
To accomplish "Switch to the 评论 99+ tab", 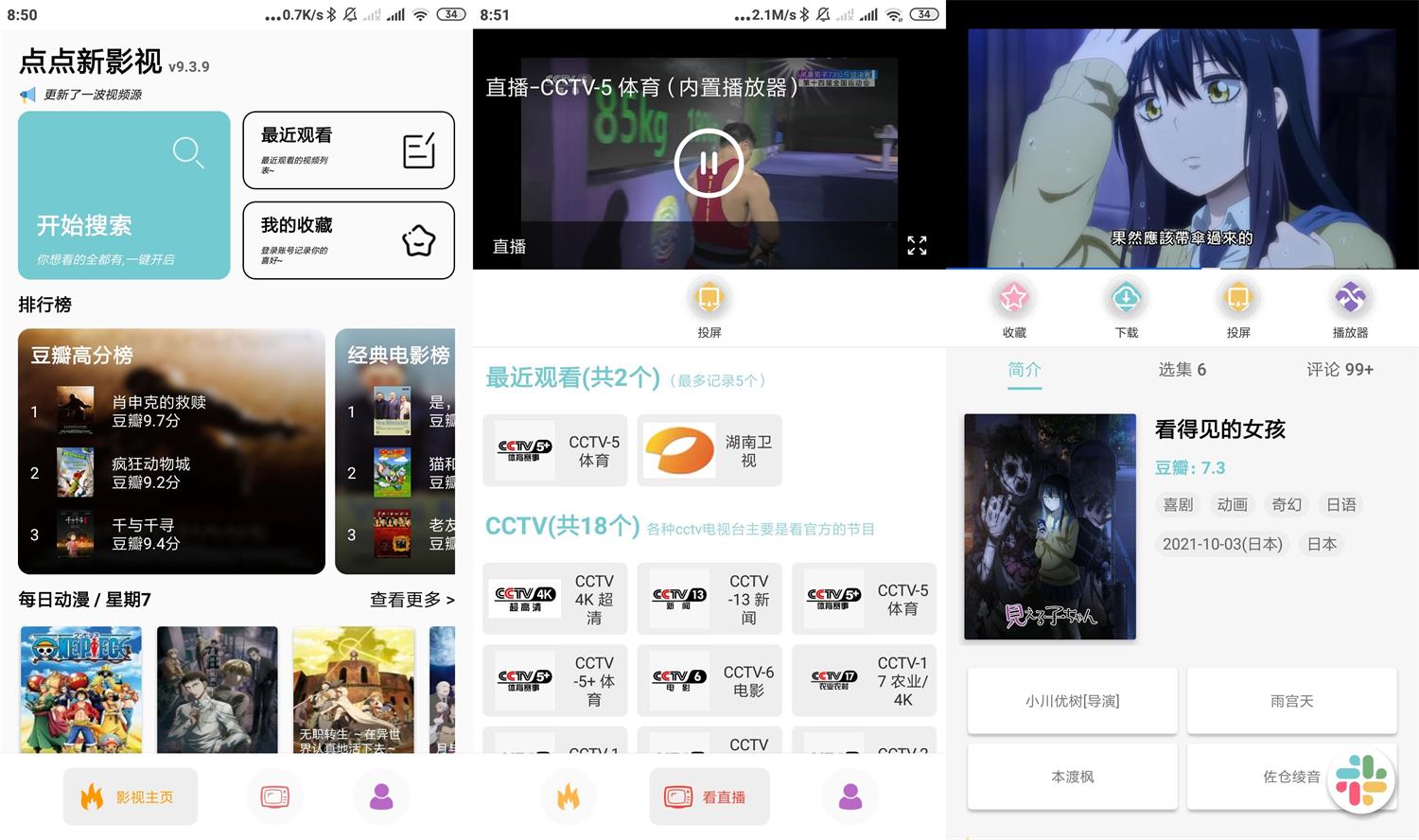I will pyautogui.click(x=1340, y=370).
